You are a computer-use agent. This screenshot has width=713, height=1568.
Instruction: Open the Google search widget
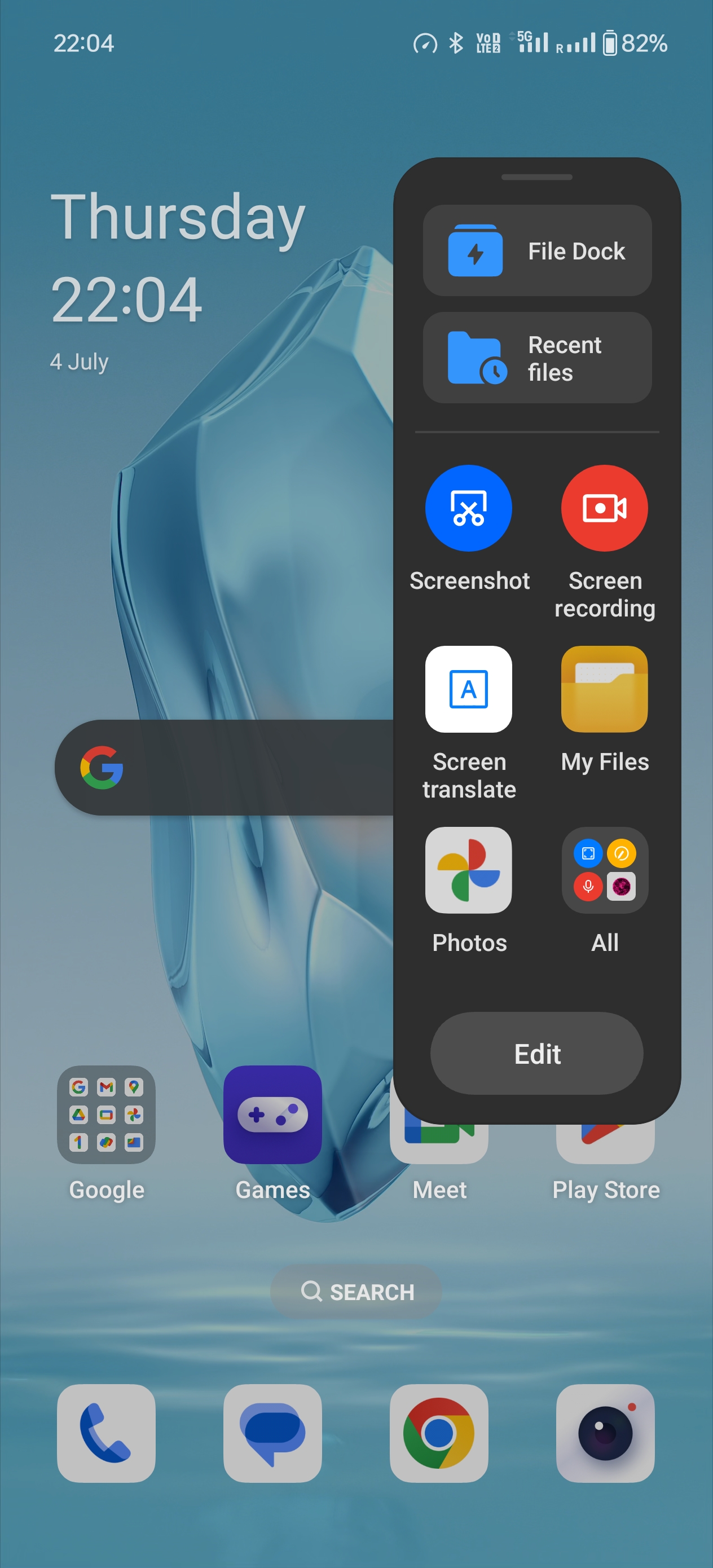(x=225, y=768)
